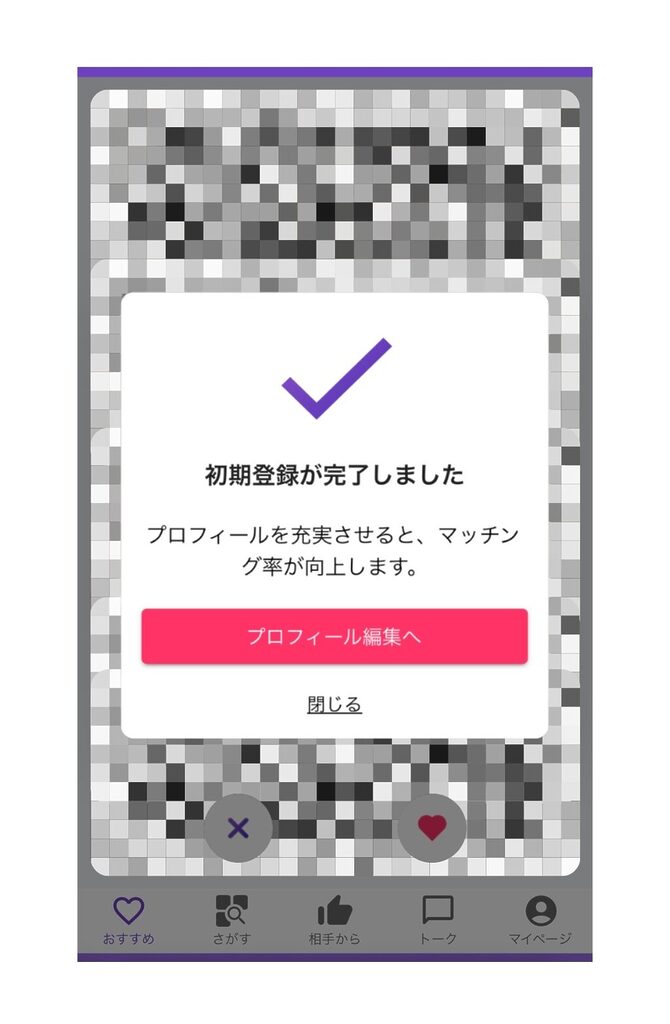Go to the トーク tab
The image size is (670, 1024).
(x=437, y=920)
